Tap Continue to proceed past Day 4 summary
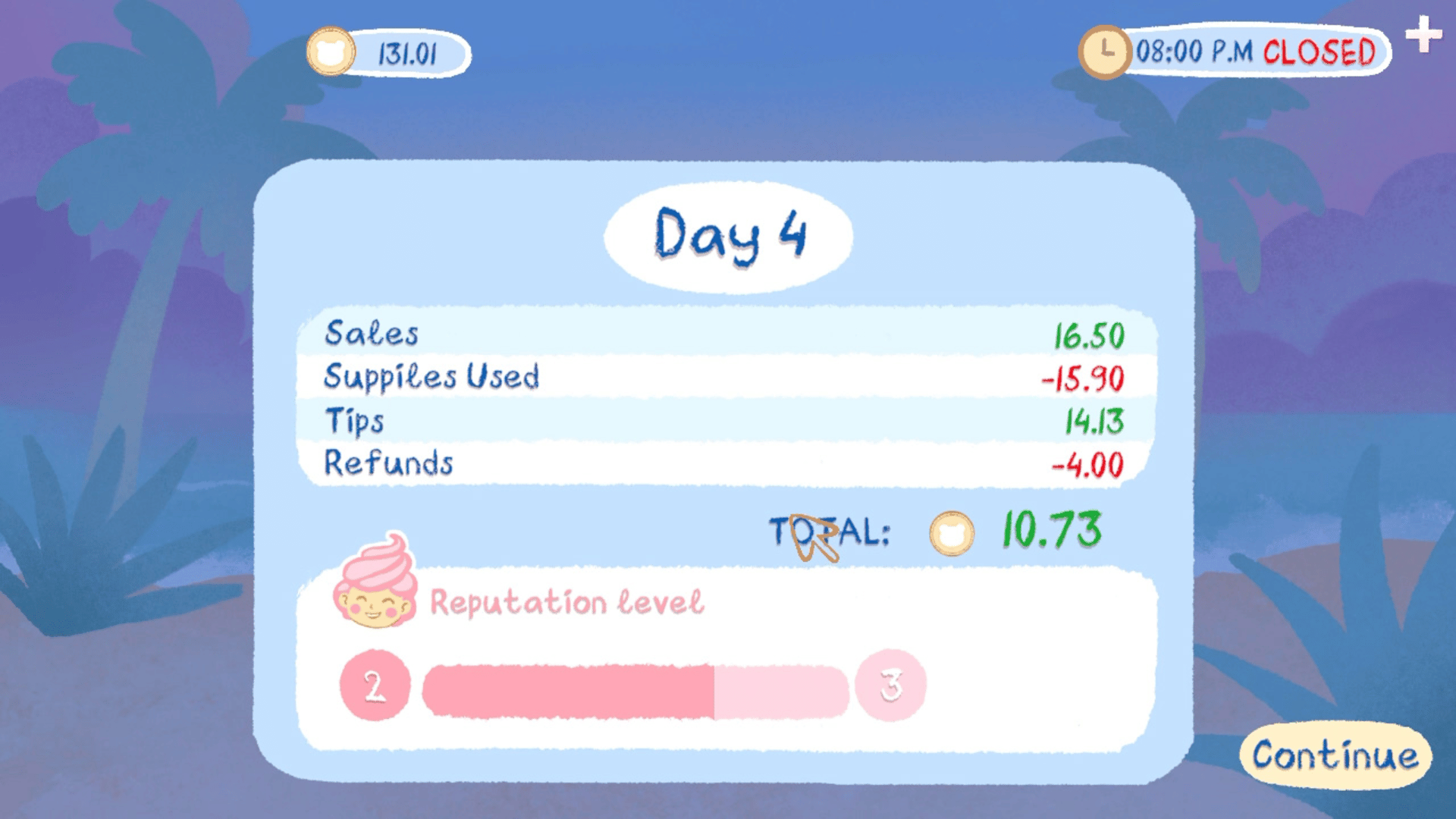The image size is (1456, 819). (x=1335, y=755)
